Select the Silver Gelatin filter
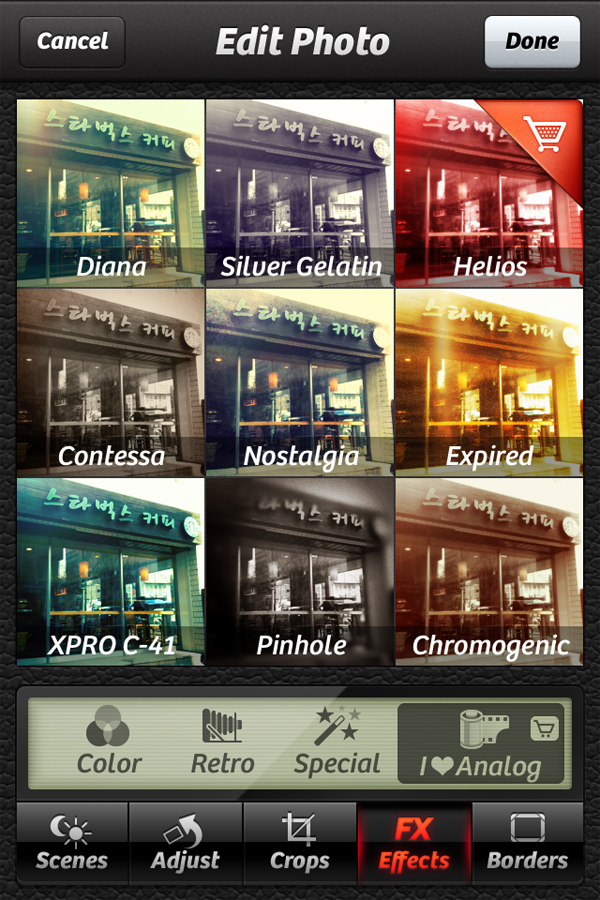Viewport: 600px width, 900px height. (300, 192)
